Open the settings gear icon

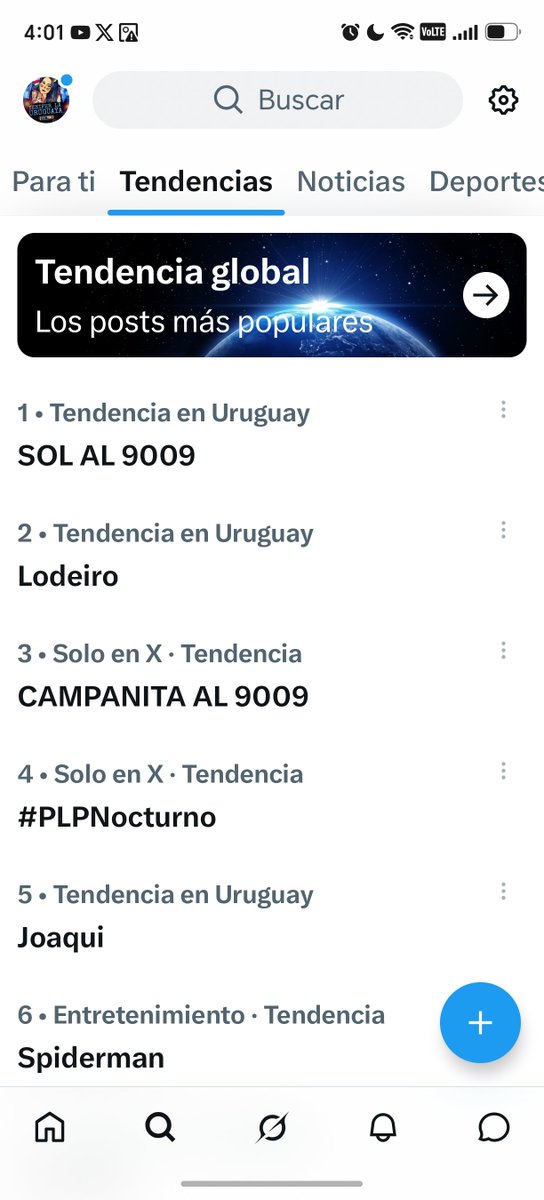tap(503, 100)
